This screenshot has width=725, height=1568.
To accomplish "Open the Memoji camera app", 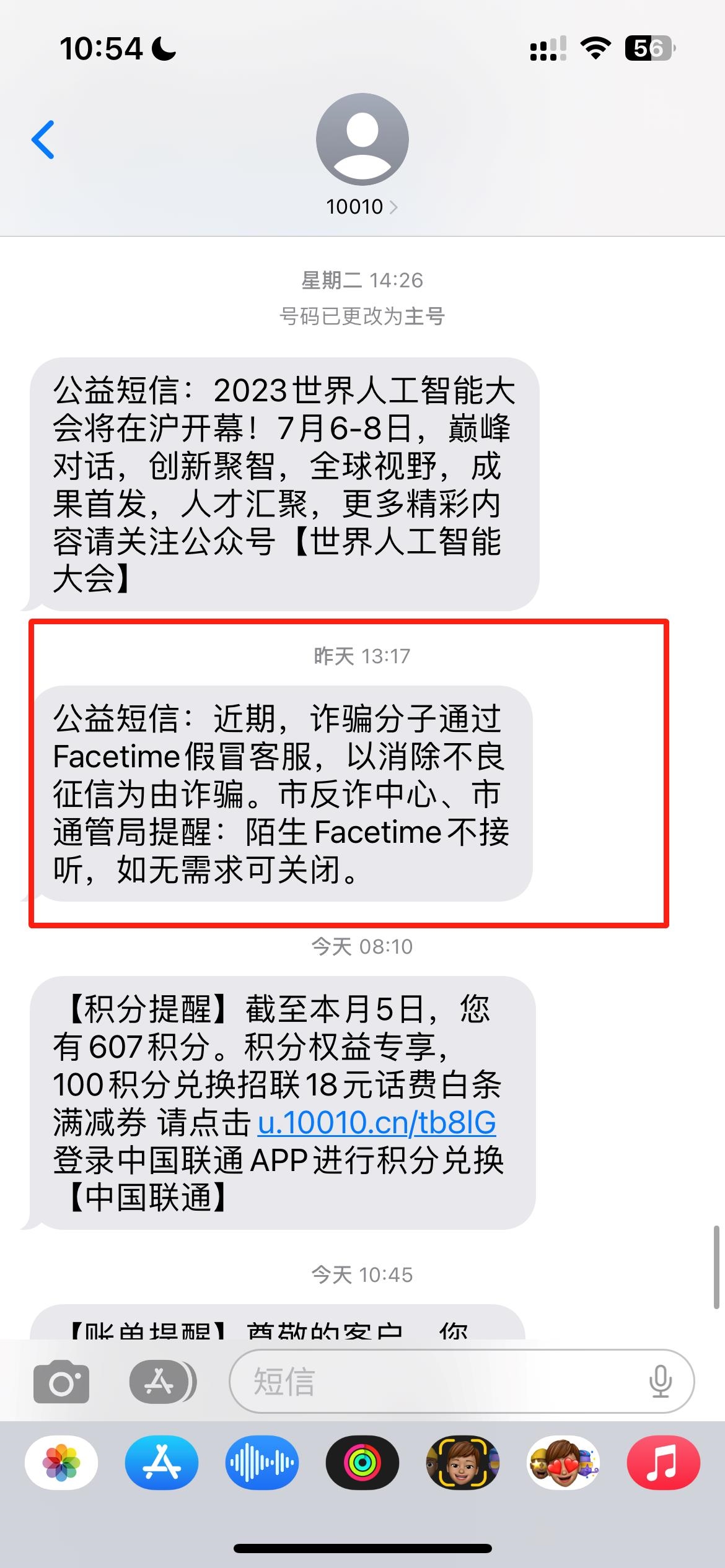I will tap(462, 1463).
